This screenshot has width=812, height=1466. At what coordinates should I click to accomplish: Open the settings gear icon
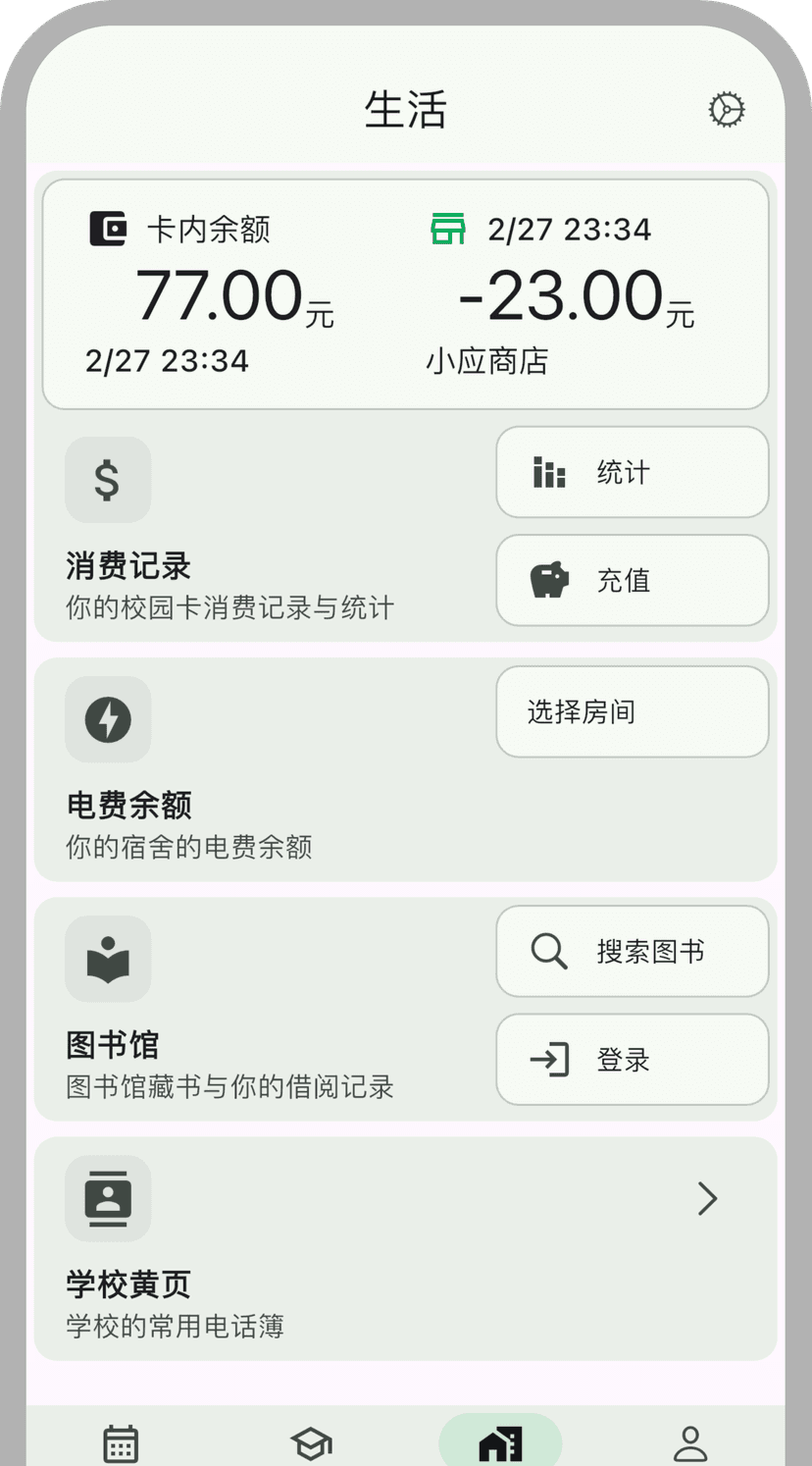(727, 110)
